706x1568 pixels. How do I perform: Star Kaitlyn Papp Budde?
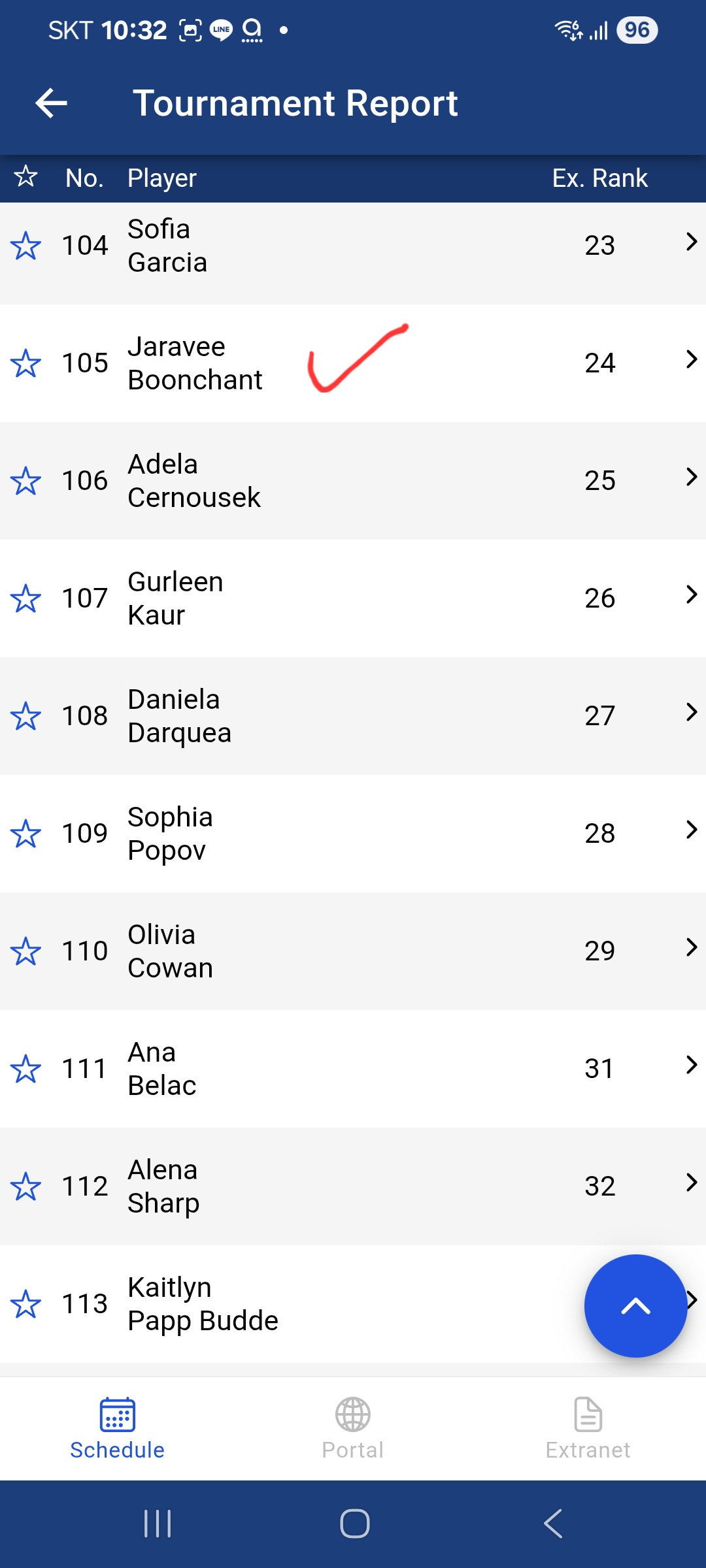pos(25,1304)
